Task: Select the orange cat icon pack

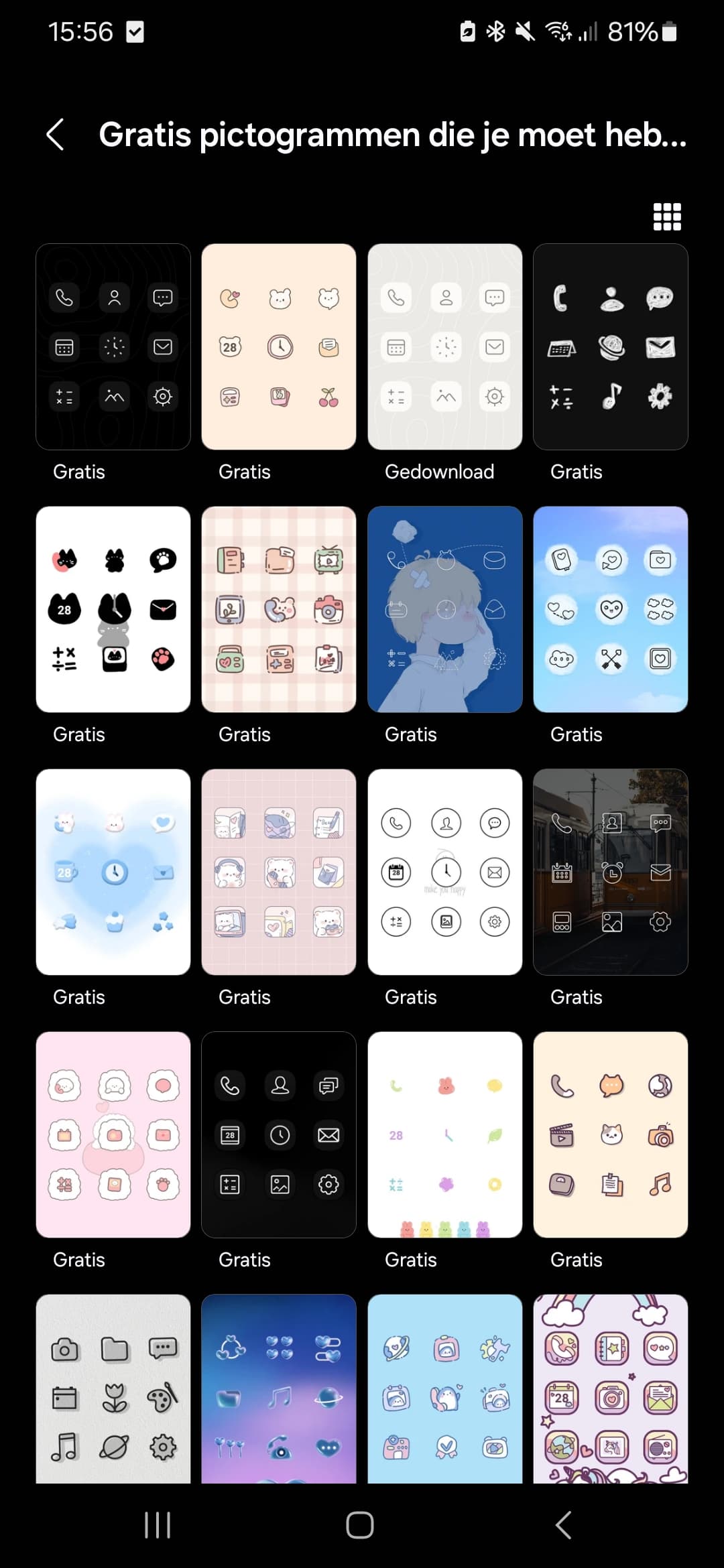Action: [x=610, y=1134]
